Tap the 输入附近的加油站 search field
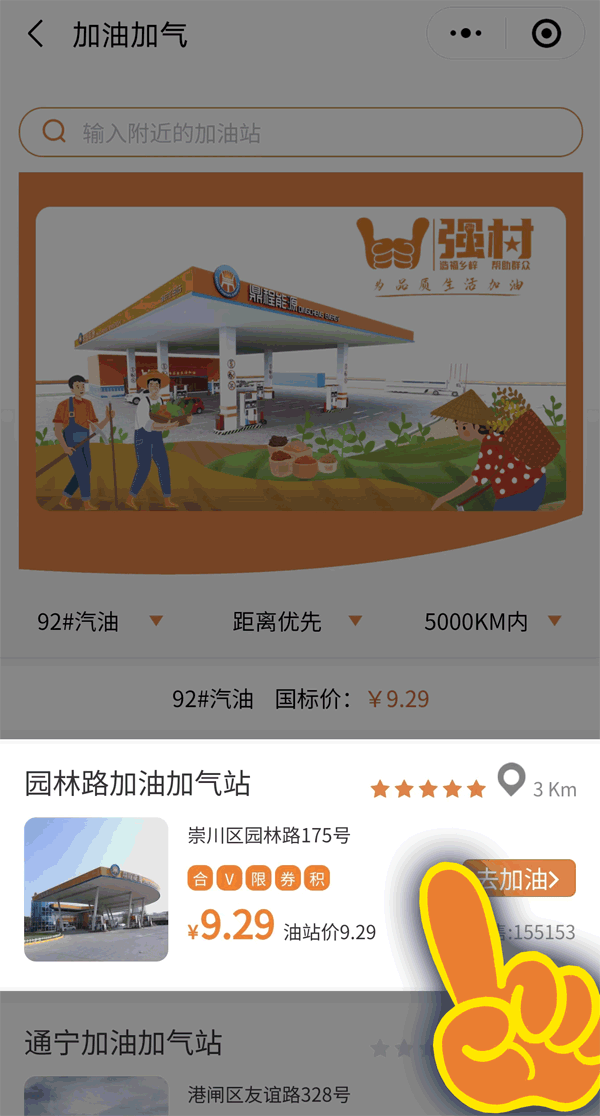Image resolution: width=600 pixels, height=1116 pixels. click(x=300, y=133)
